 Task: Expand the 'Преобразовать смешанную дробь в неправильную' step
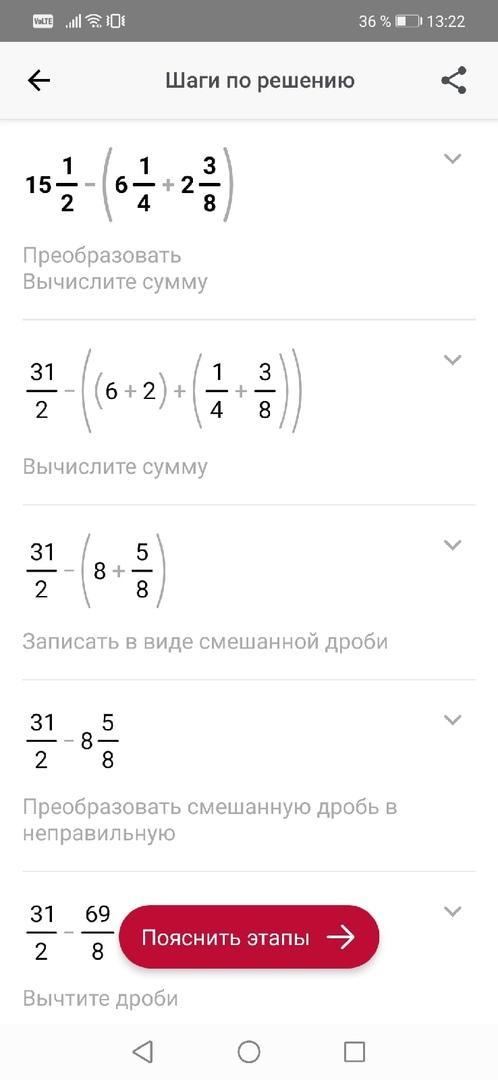coord(453,720)
